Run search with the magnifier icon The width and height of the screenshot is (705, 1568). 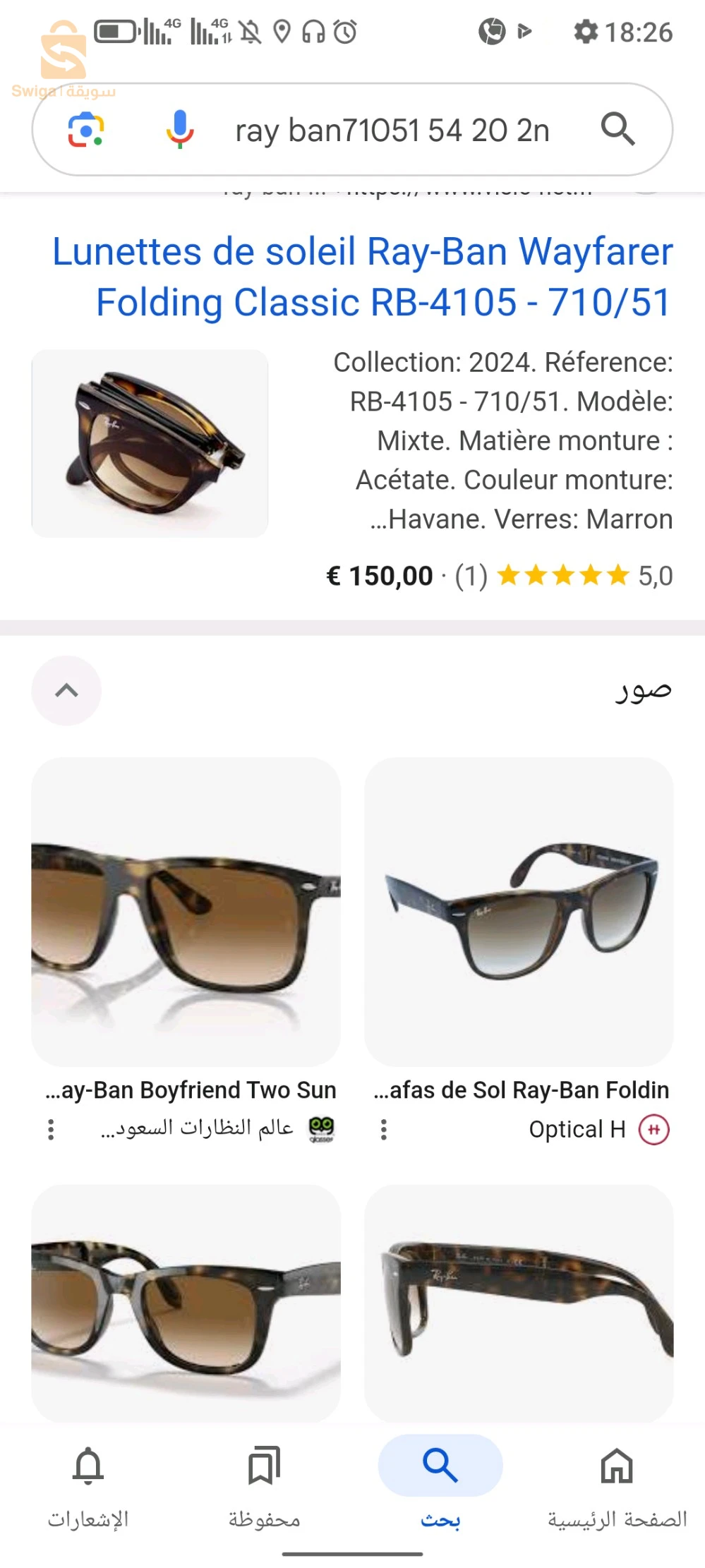click(x=617, y=129)
